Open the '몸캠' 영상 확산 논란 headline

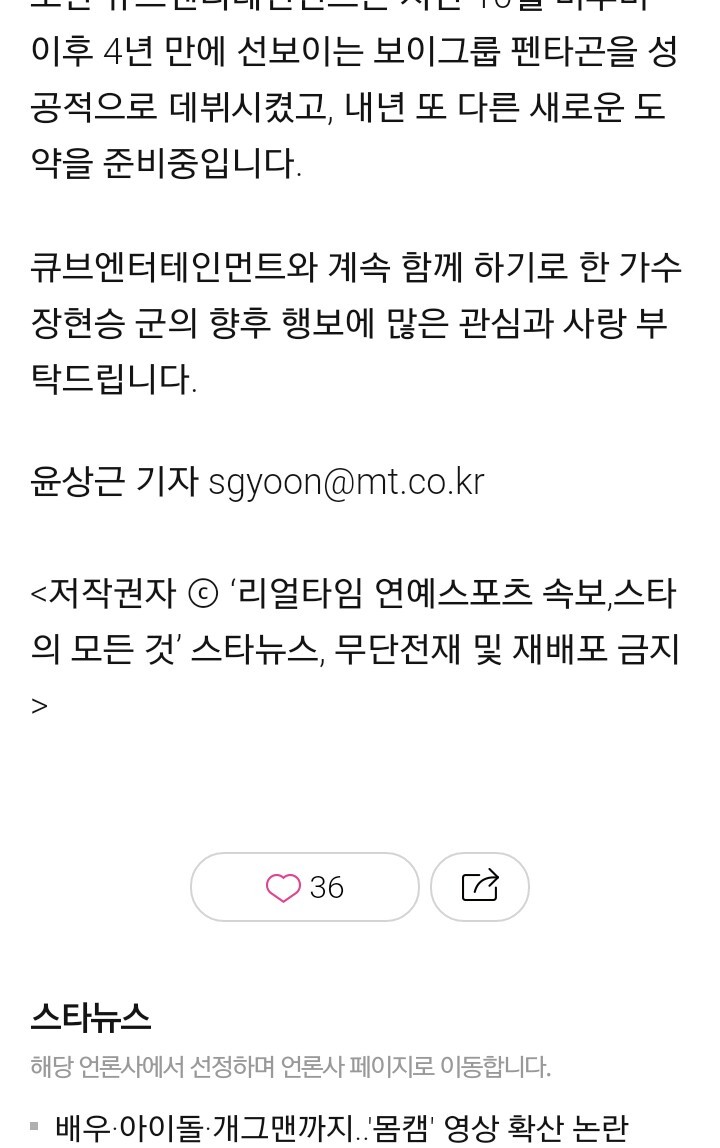[x=341, y=1129]
